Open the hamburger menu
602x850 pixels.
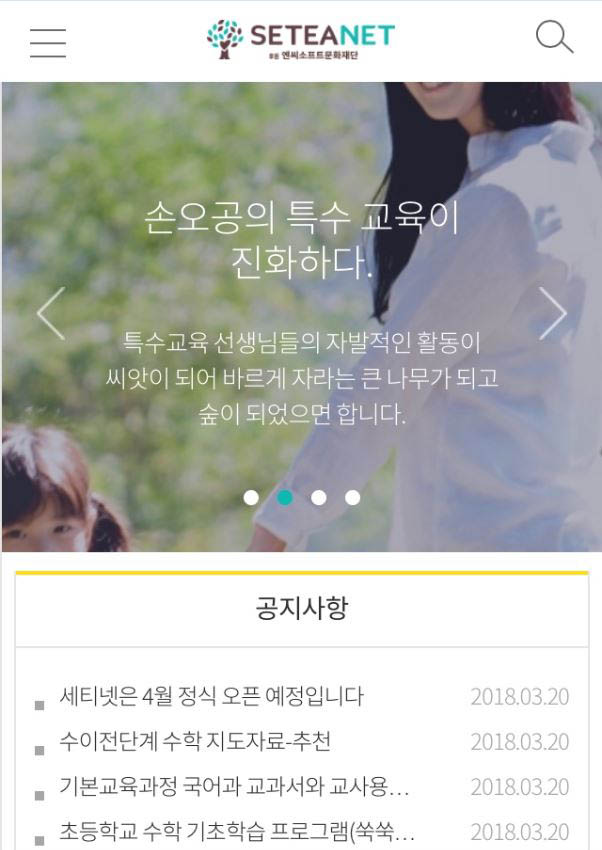pos(48,42)
